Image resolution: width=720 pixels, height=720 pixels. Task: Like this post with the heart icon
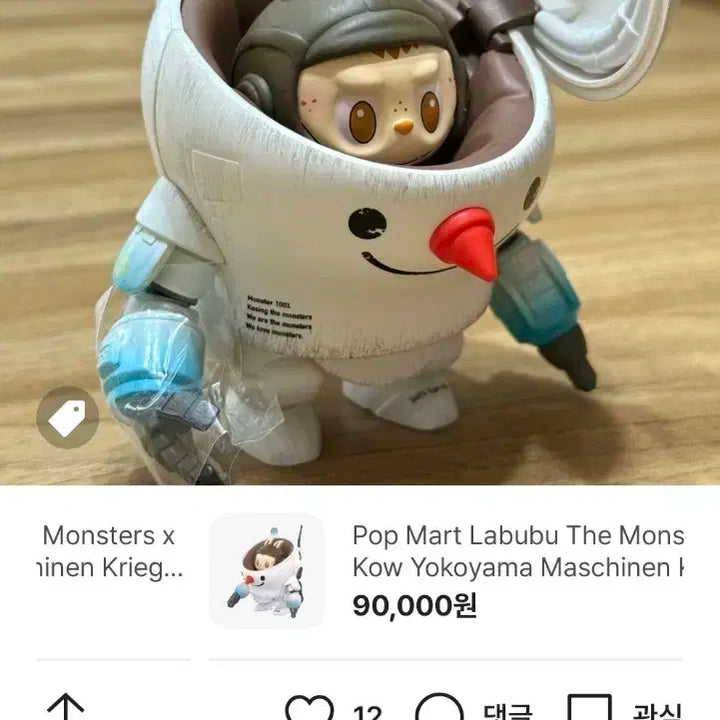tap(309, 708)
